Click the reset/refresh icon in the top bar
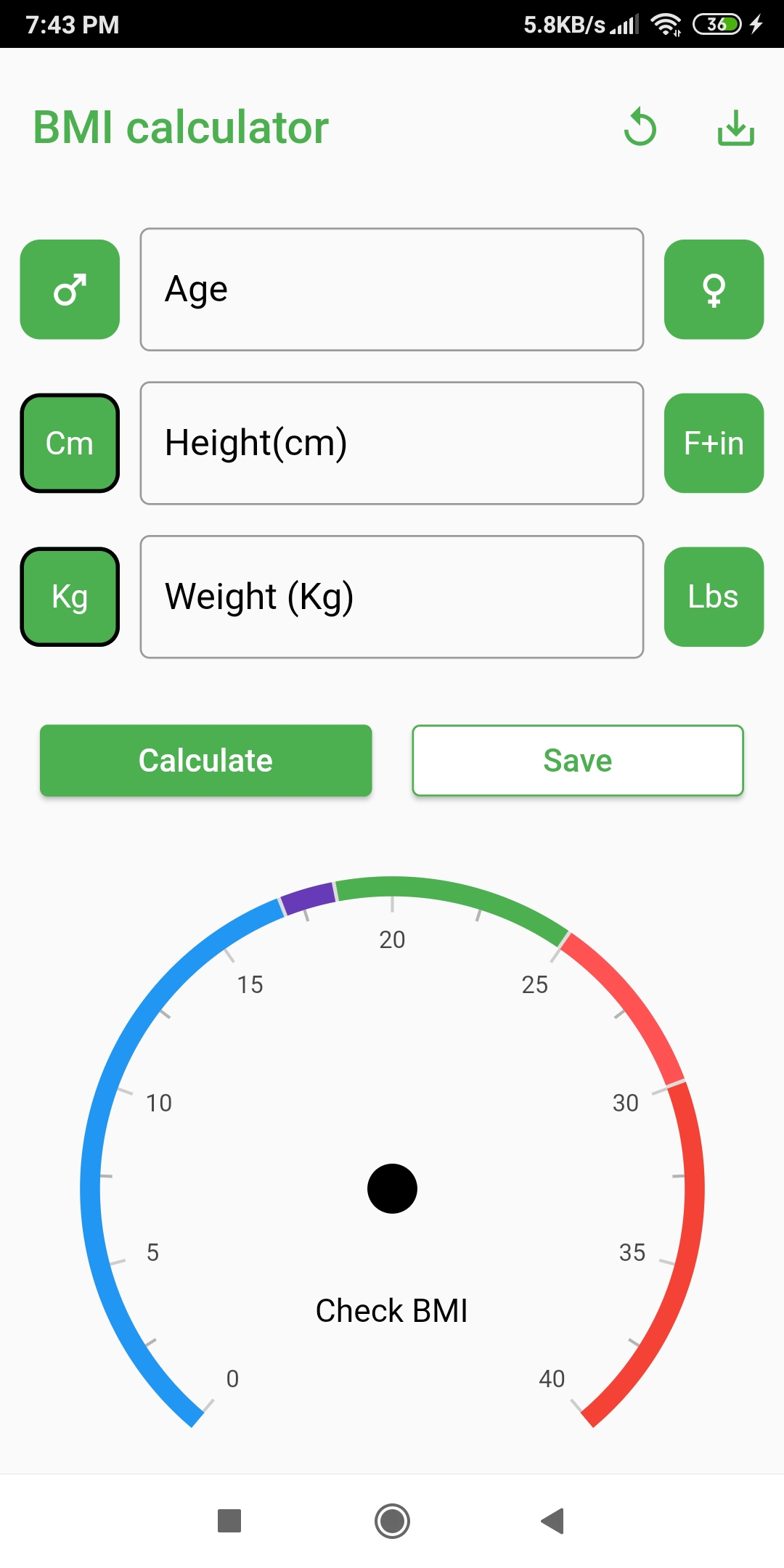The height and width of the screenshot is (1568, 784). [x=641, y=127]
